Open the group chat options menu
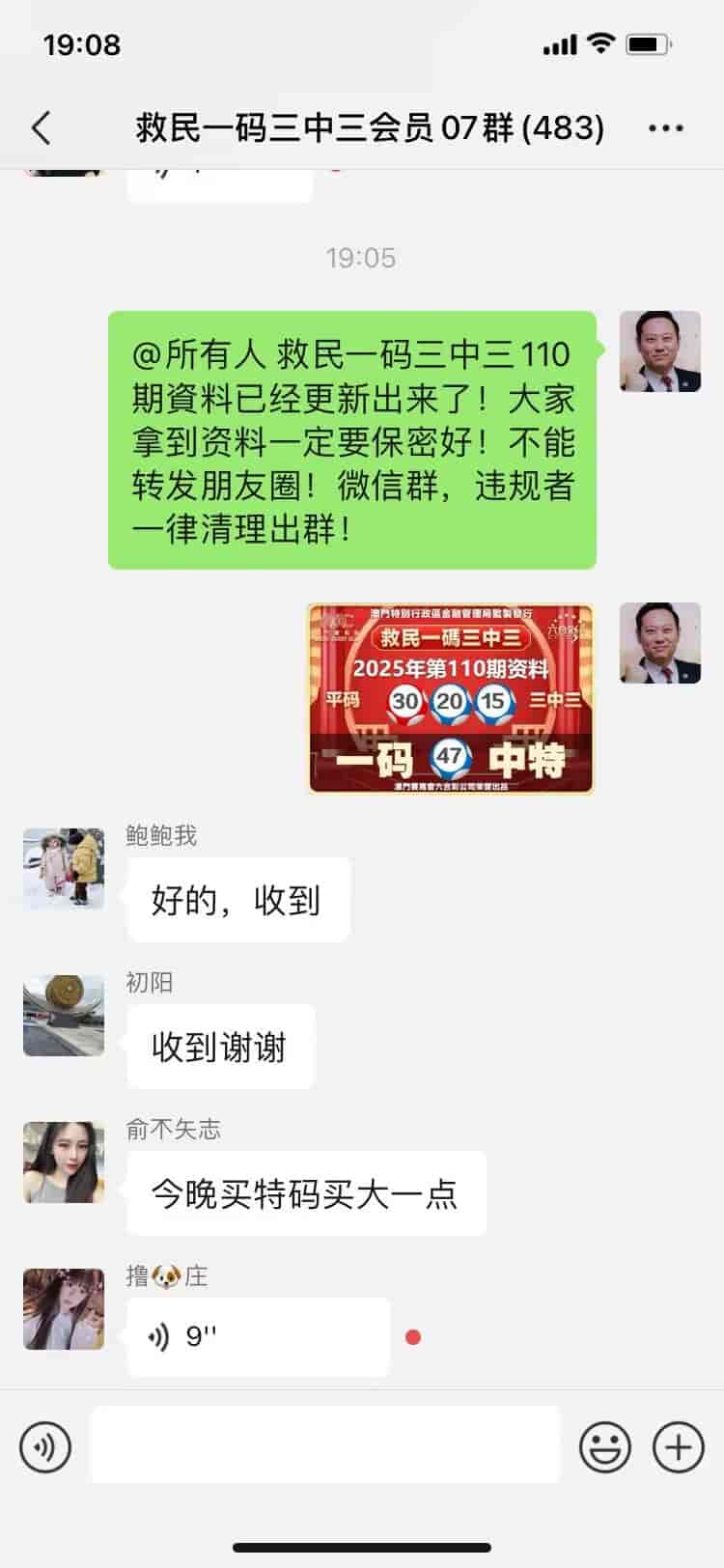The height and width of the screenshot is (1568, 724). [x=666, y=128]
